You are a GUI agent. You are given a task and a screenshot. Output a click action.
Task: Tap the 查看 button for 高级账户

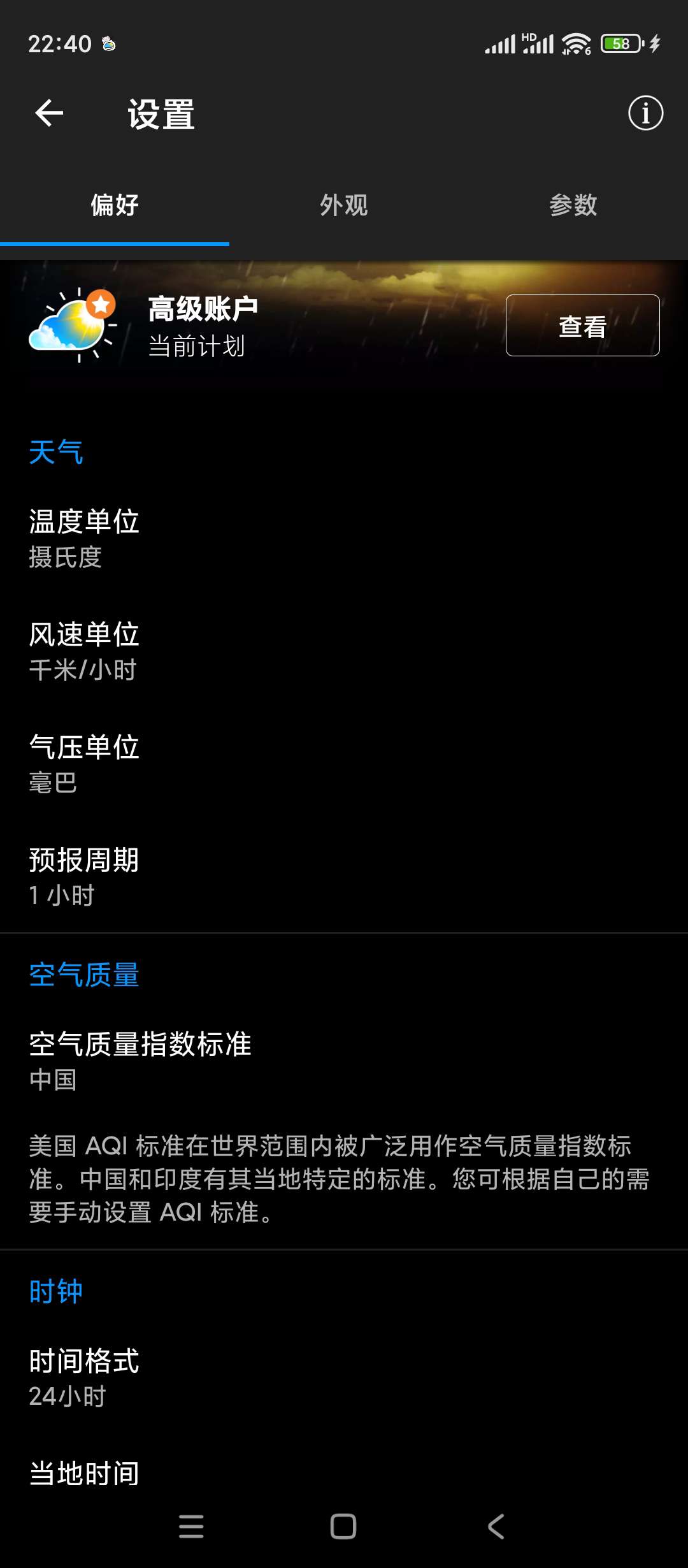point(582,326)
